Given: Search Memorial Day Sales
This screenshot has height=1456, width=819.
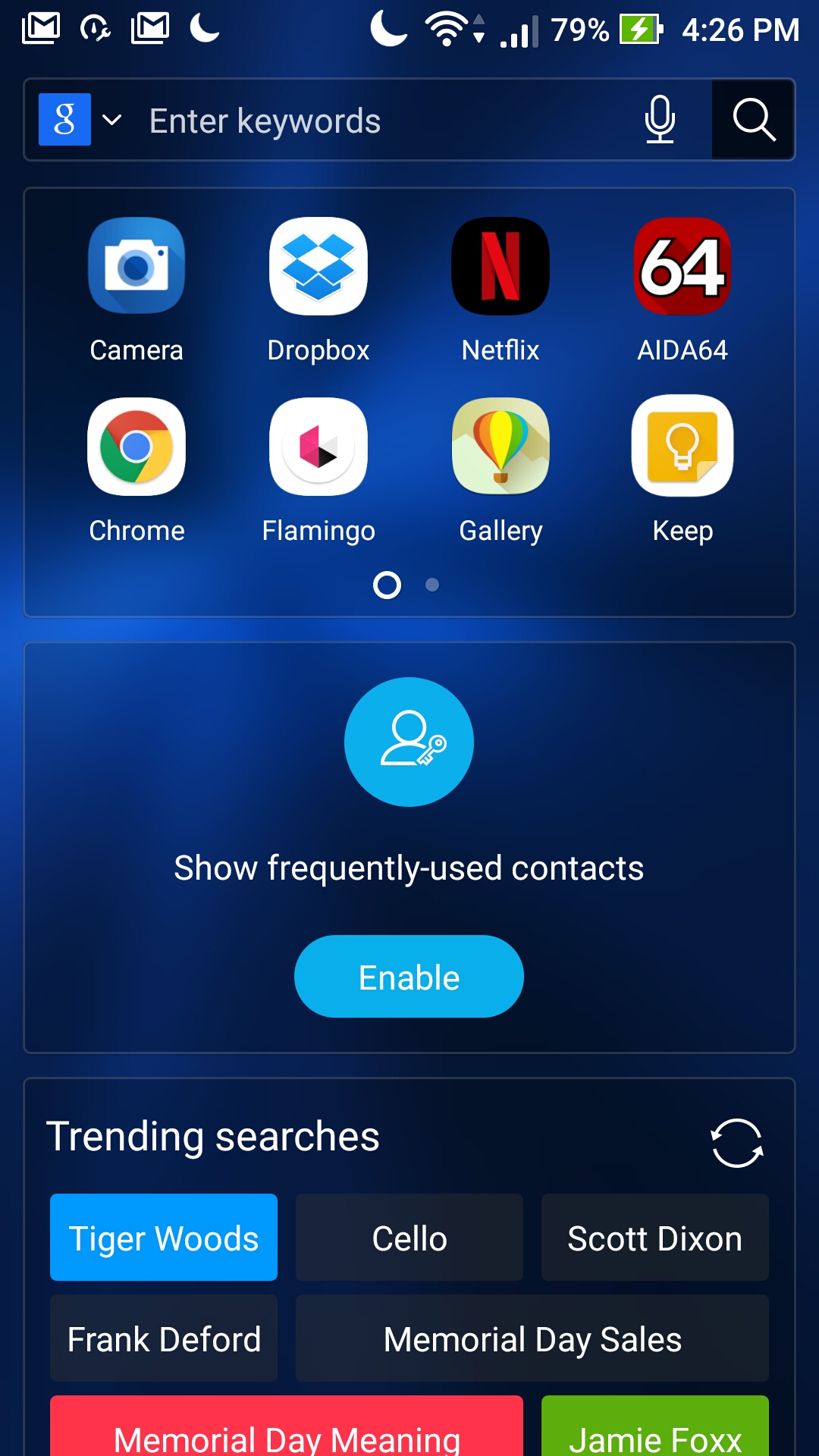Looking at the screenshot, I should click(x=532, y=1338).
